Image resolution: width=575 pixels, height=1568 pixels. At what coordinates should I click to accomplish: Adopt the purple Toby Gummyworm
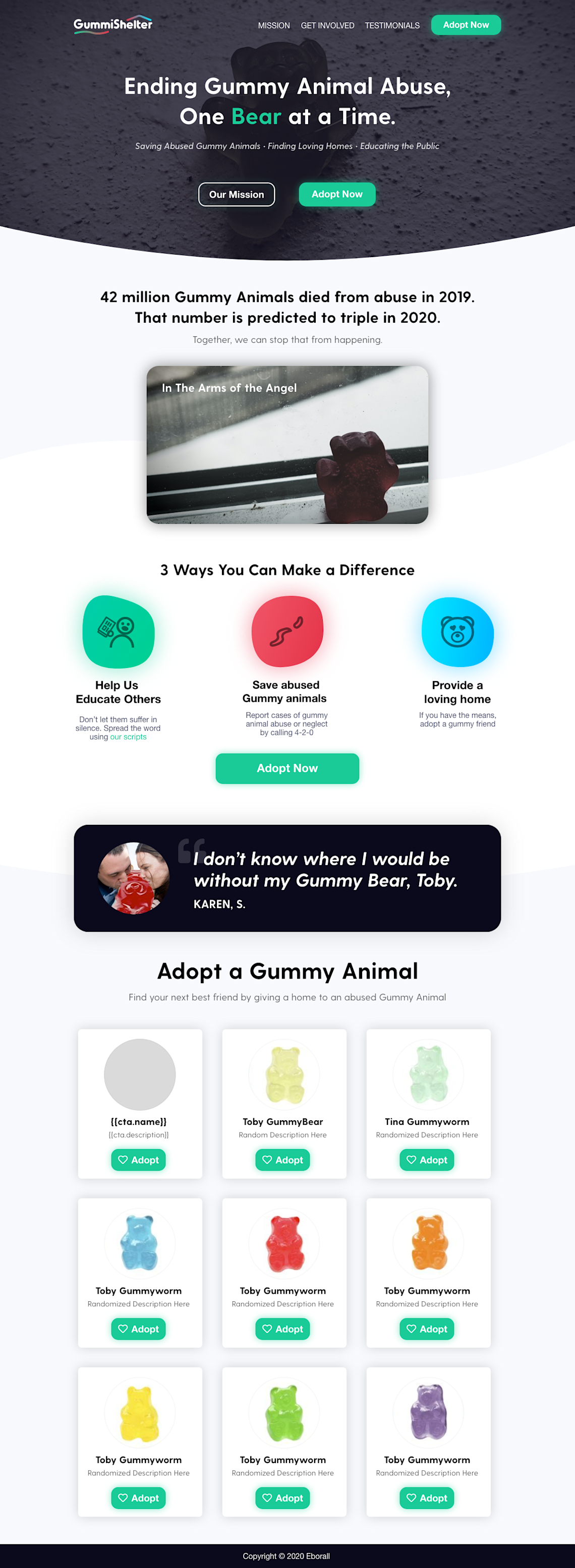click(426, 1497)
